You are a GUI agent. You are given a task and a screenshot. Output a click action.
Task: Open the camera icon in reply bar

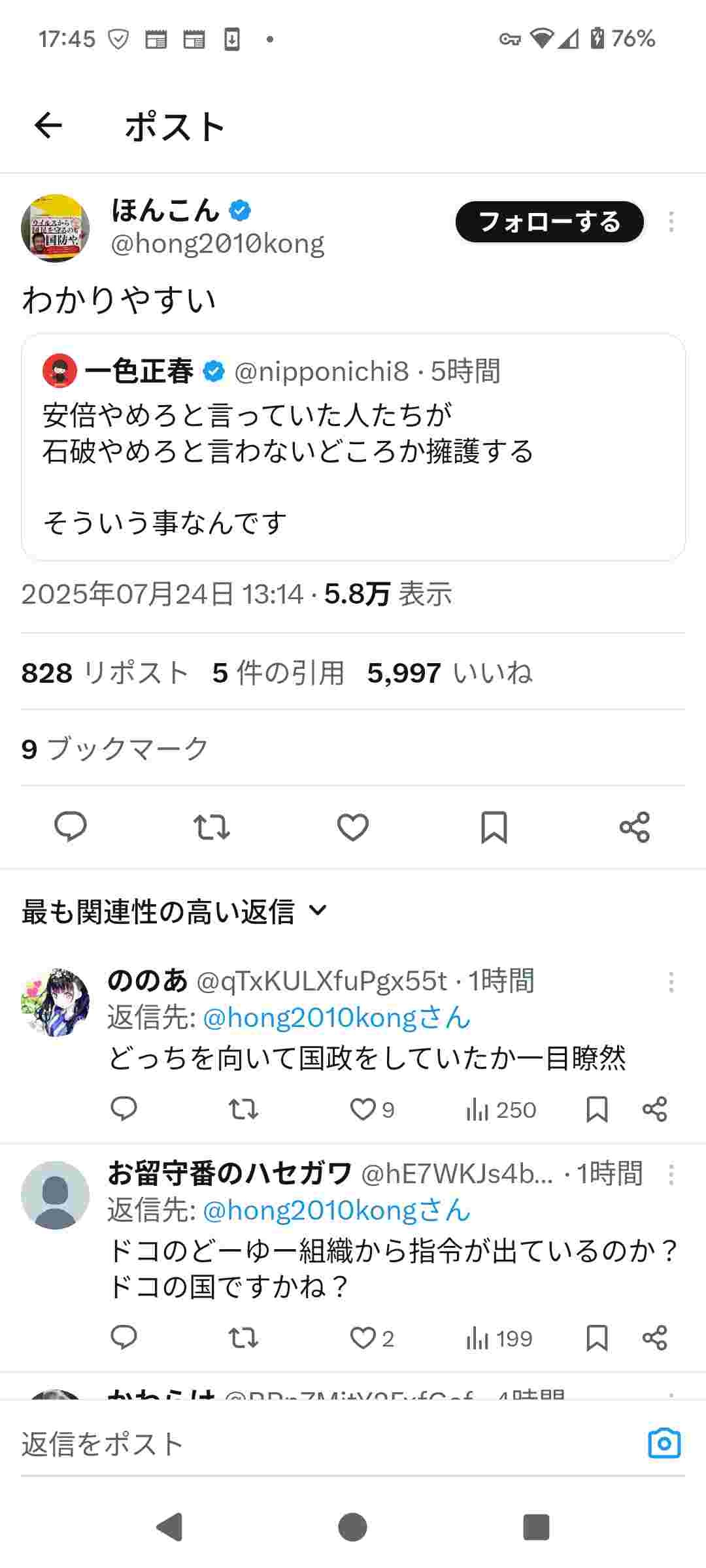(664, 1444)
